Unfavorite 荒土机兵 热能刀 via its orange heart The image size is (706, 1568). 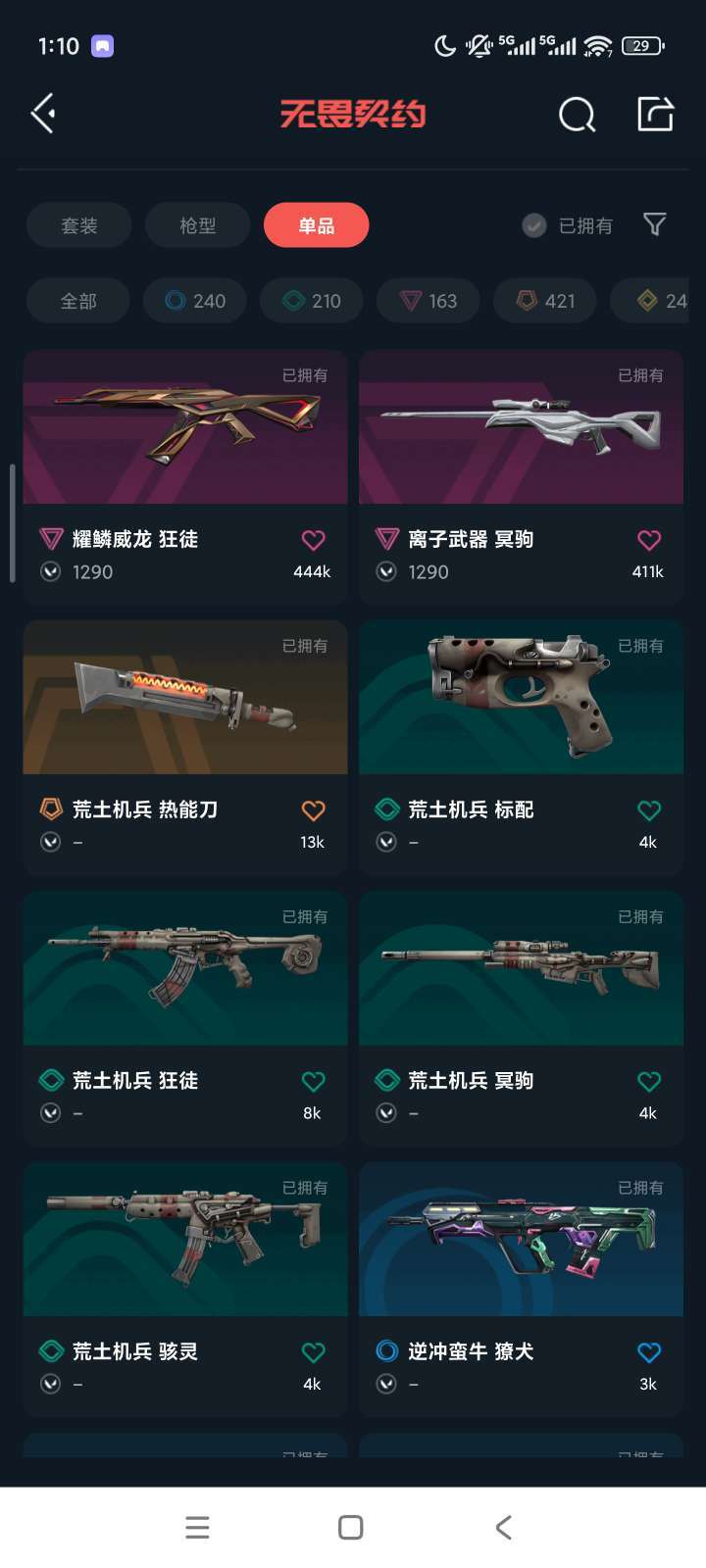pos(312,809)
